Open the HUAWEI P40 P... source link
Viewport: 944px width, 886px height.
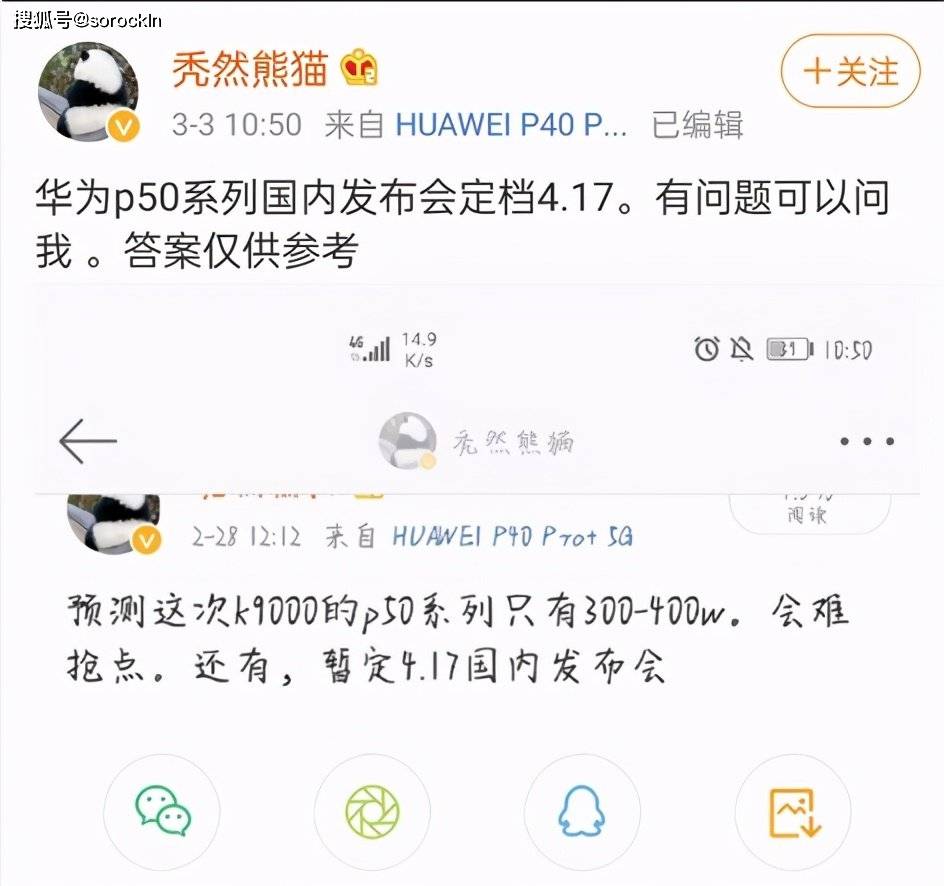click(511, 124)
